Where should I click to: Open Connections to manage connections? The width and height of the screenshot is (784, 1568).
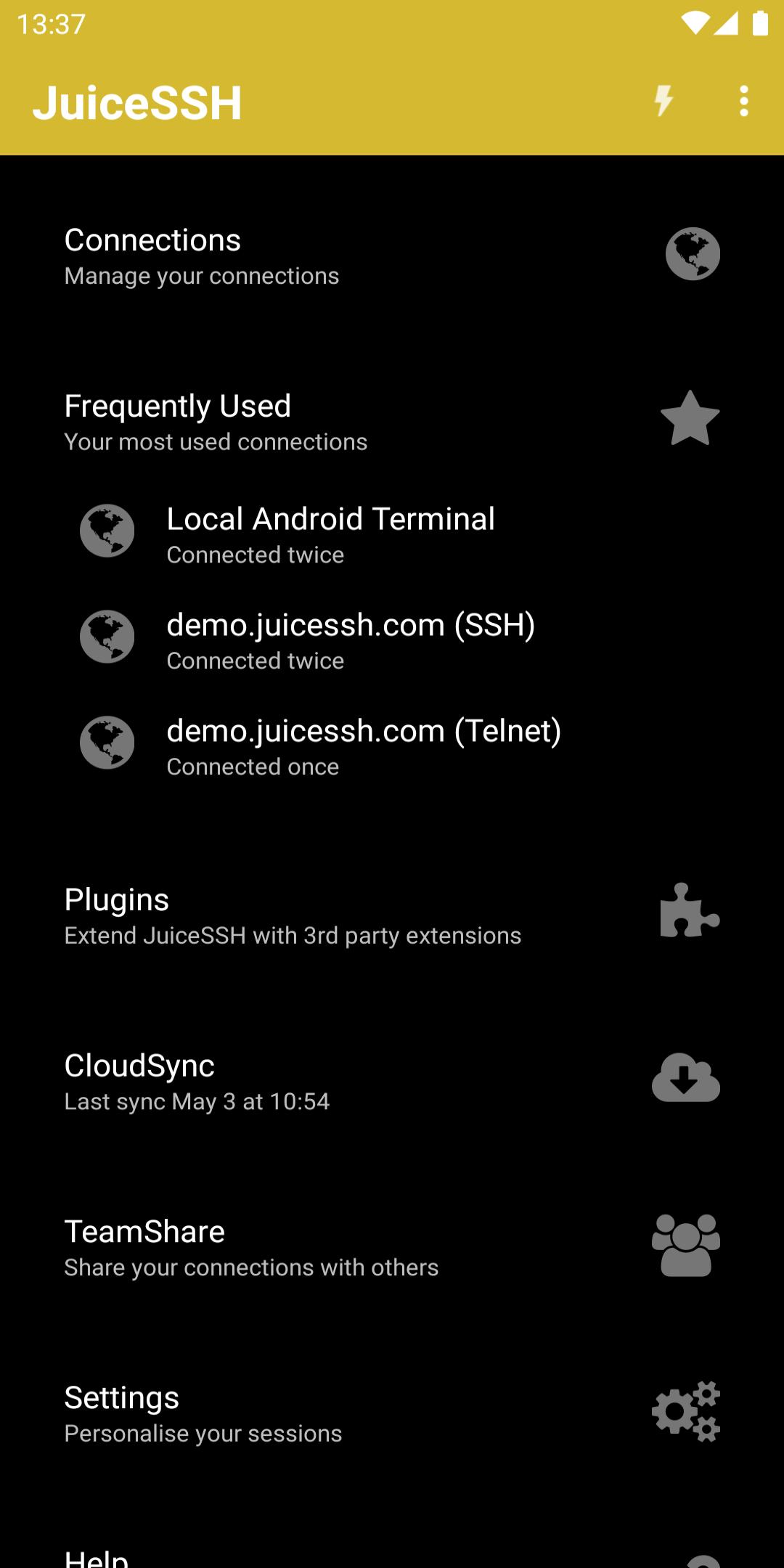click(392, 256)
